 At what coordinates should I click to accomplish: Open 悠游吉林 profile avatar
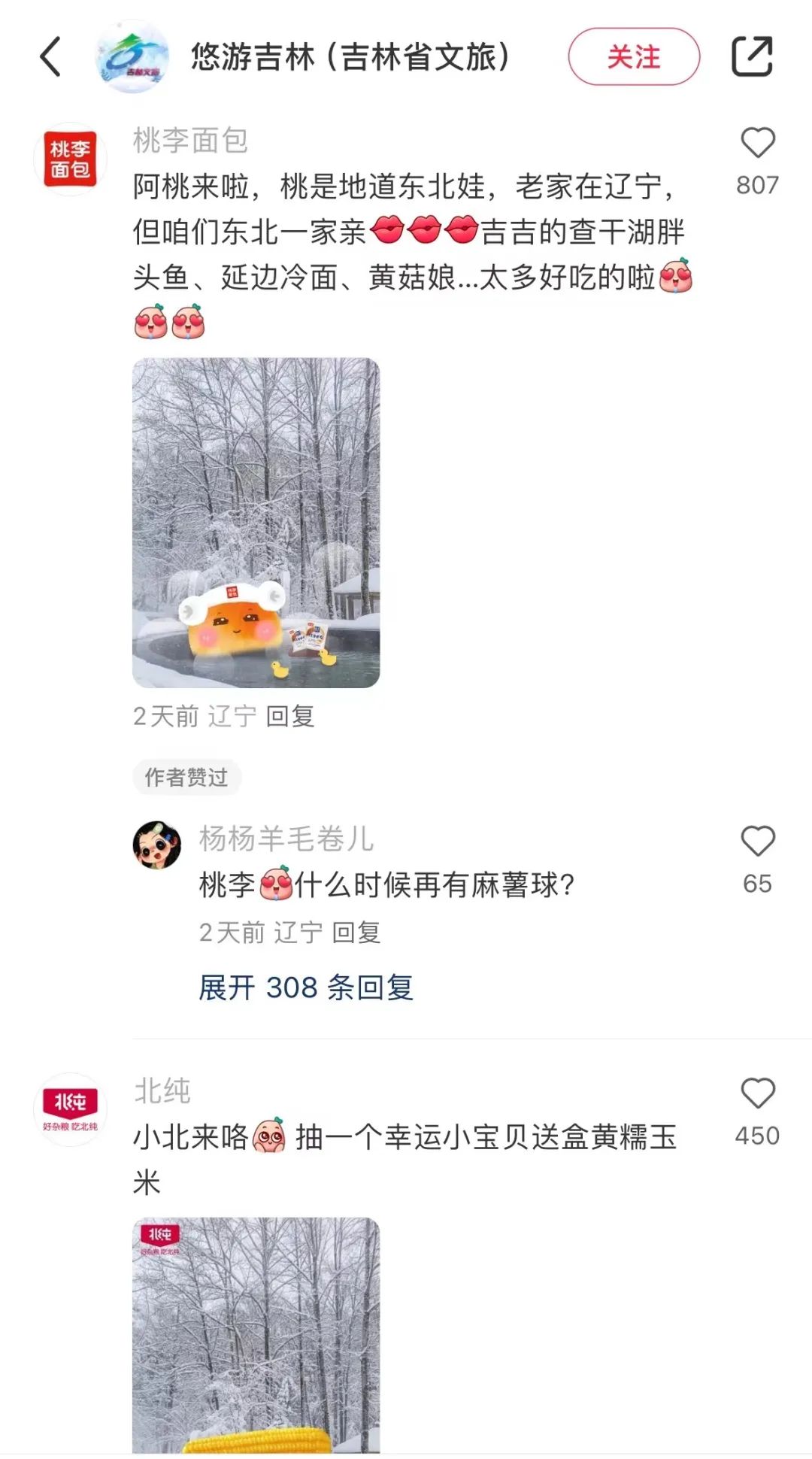pos(132,57)
